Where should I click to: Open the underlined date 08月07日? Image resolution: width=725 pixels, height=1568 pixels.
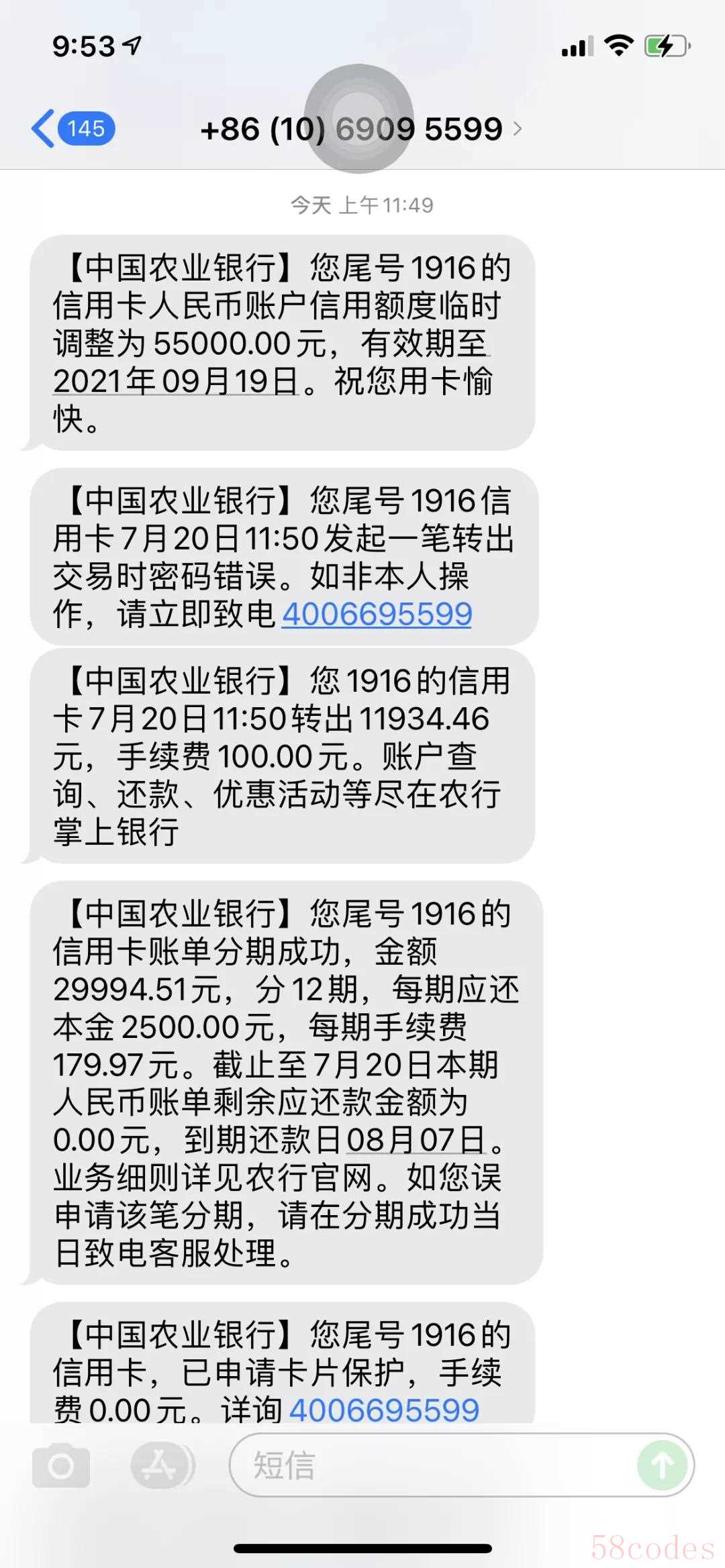click(x=416, y=1139)
